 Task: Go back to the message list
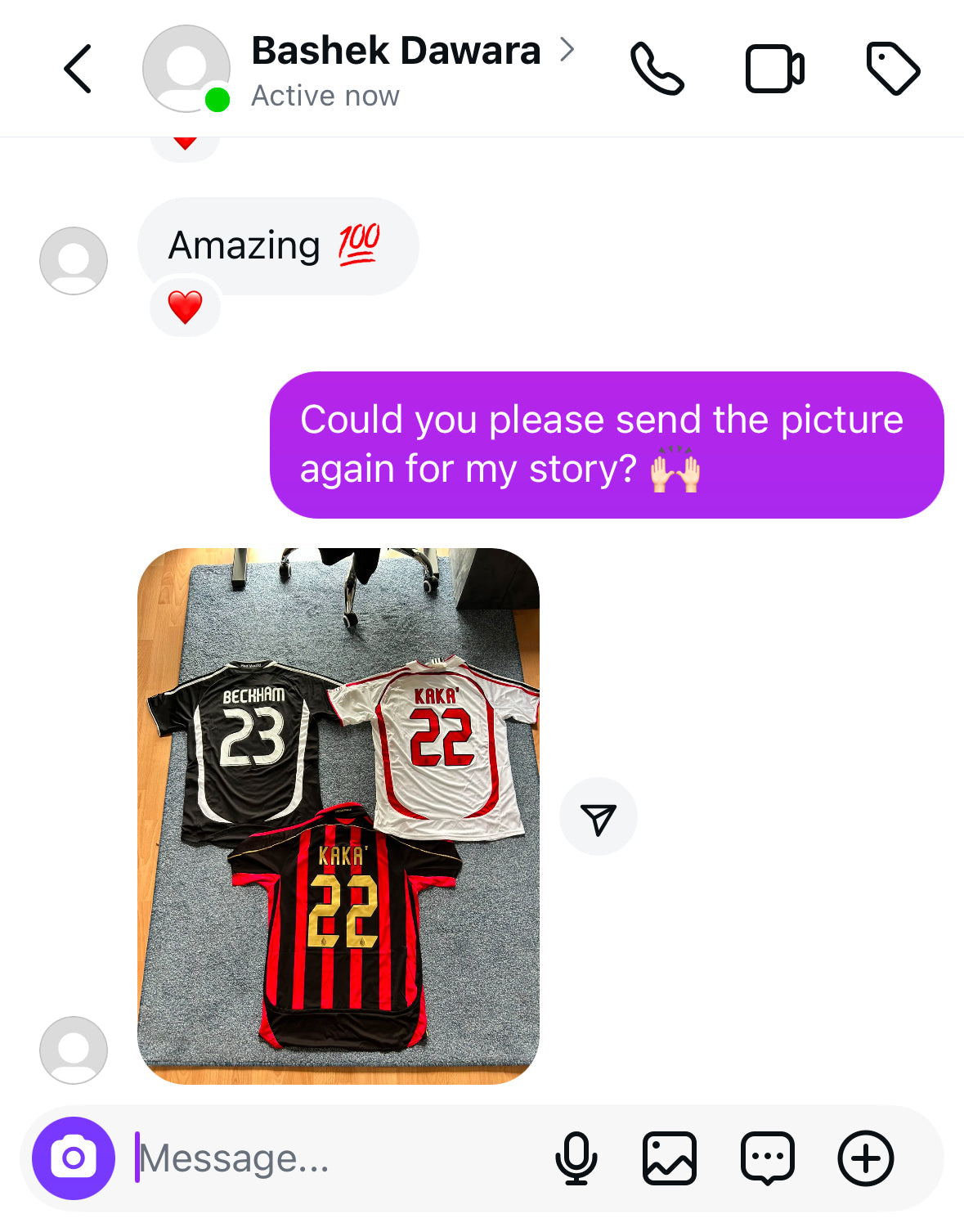point(78,69)
